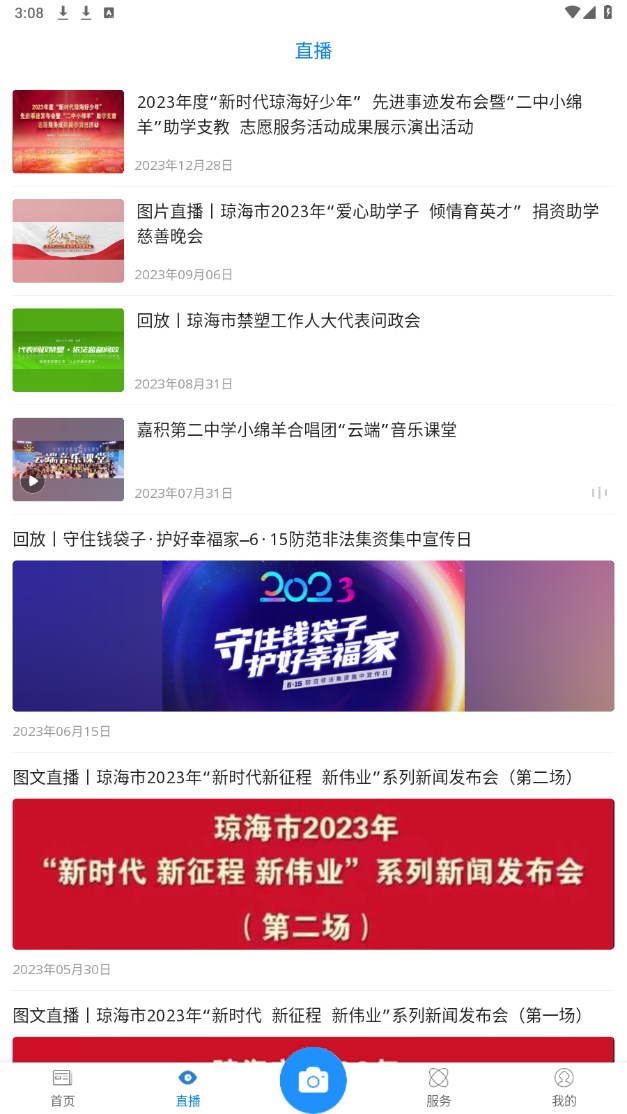The width and height of the screenshot is (627, 1114).
Task: Open 图片直播 爱心助学子 charity gala item
Action: tap(367, 223)
